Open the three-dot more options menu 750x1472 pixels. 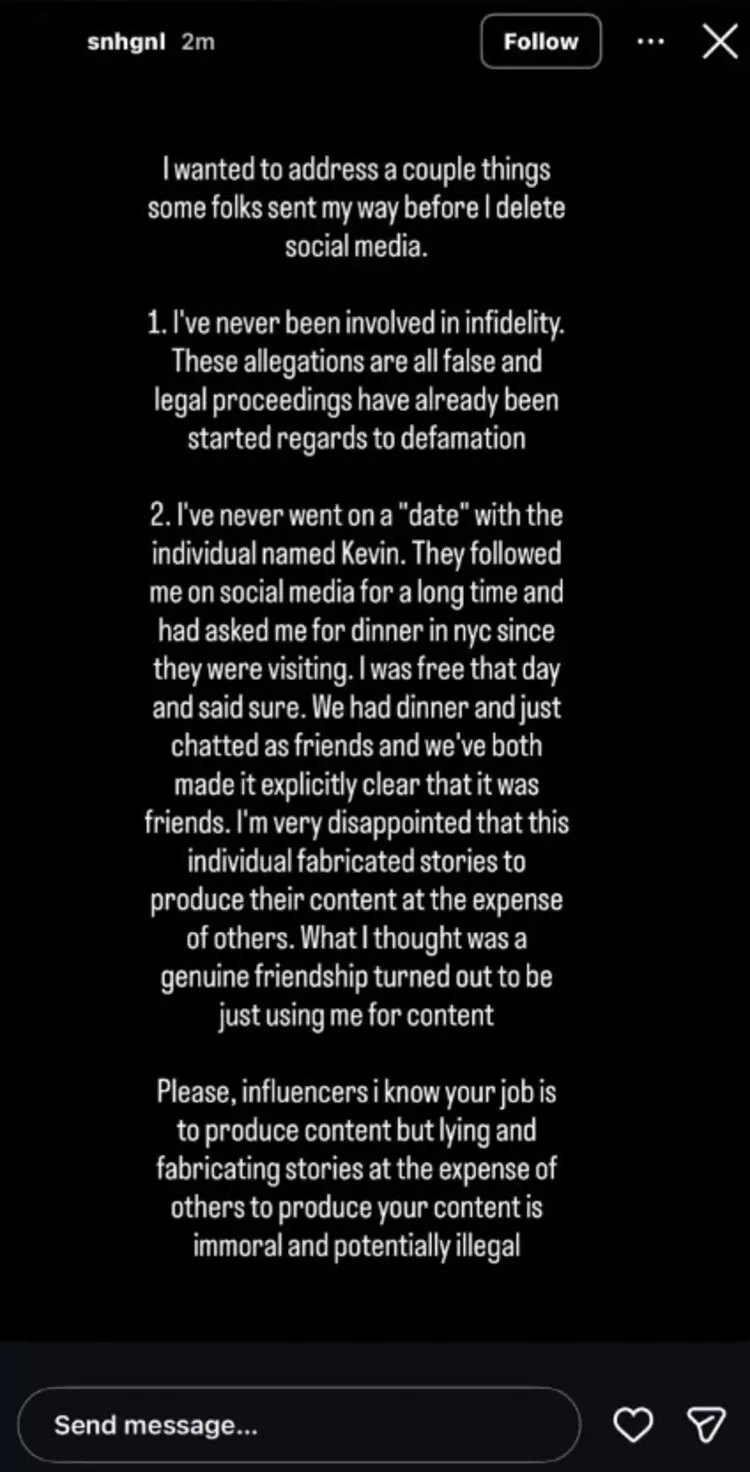651,42
